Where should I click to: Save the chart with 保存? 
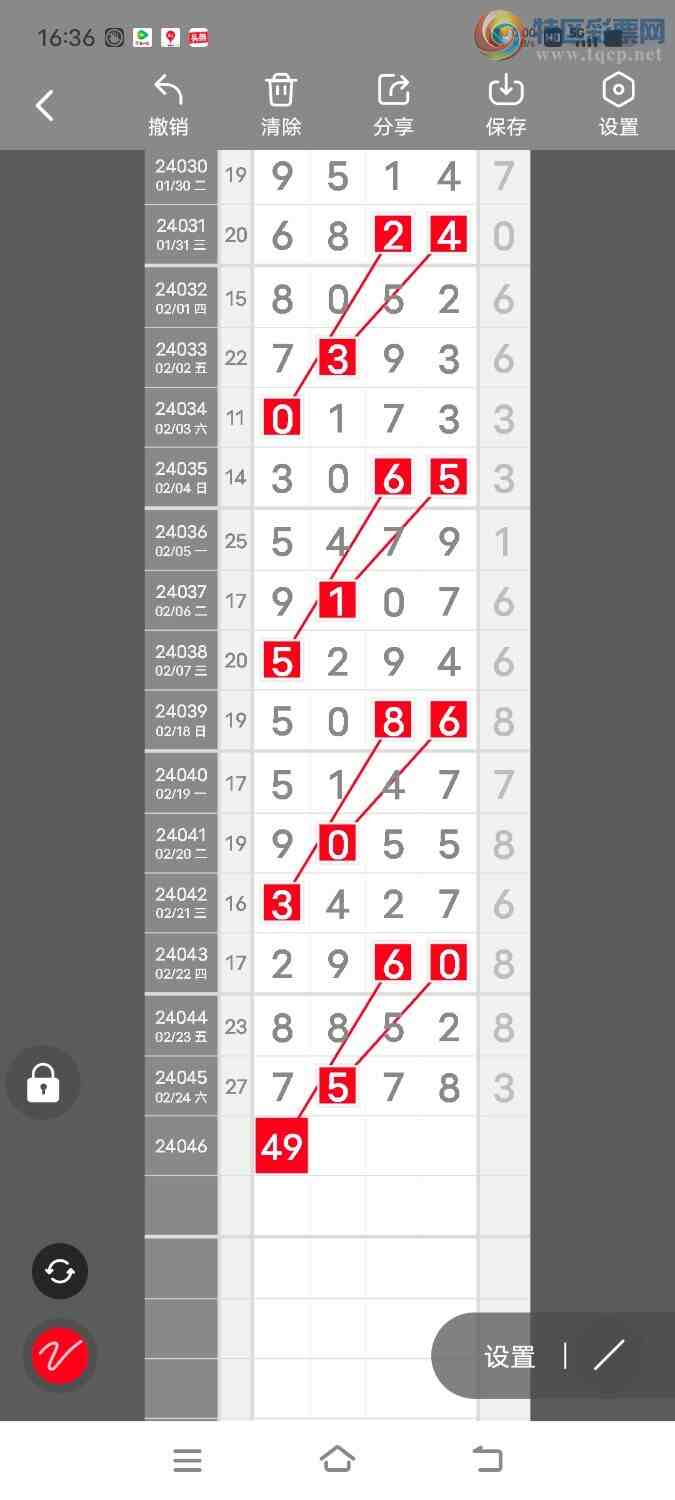click(x=506, y=105)
